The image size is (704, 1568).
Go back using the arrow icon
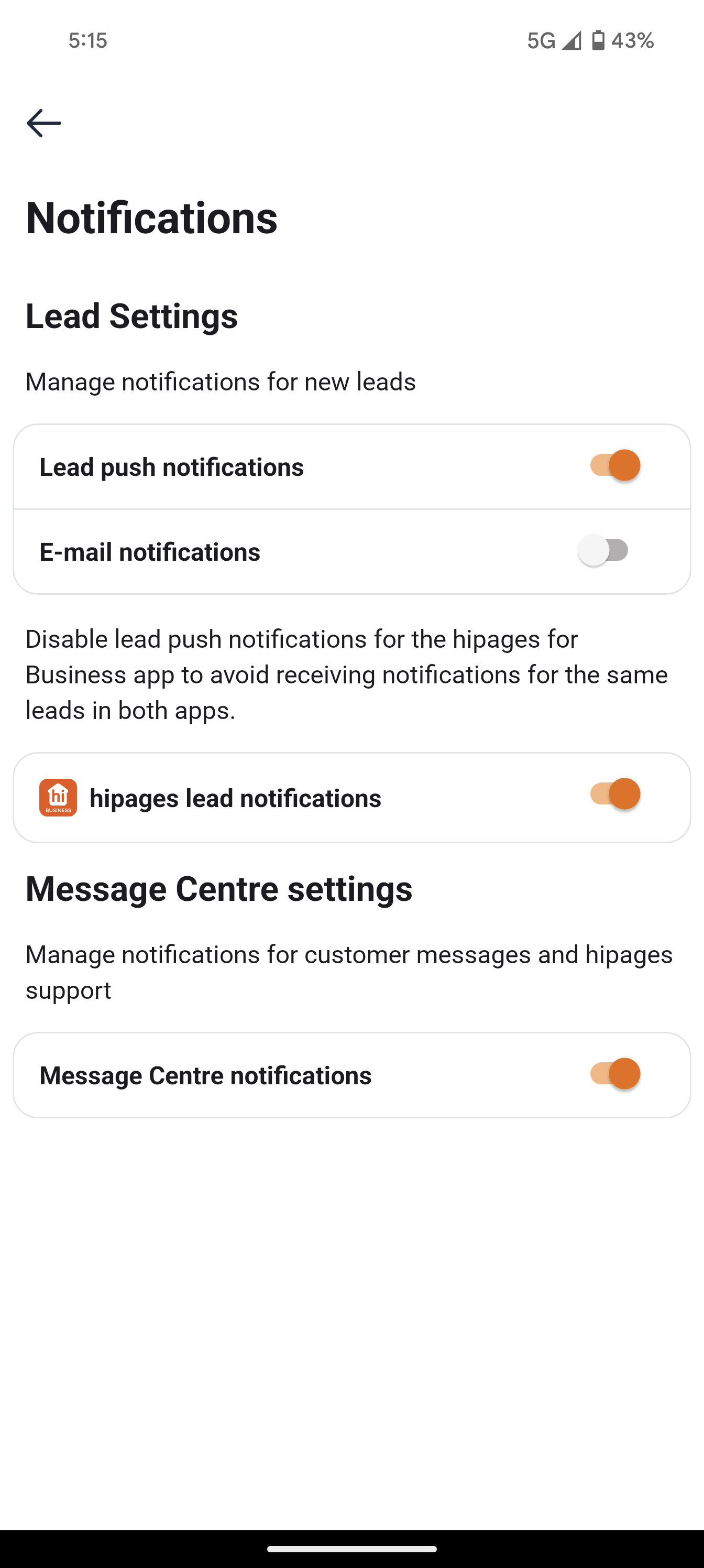pyautogui.click(x=44, y=123)
